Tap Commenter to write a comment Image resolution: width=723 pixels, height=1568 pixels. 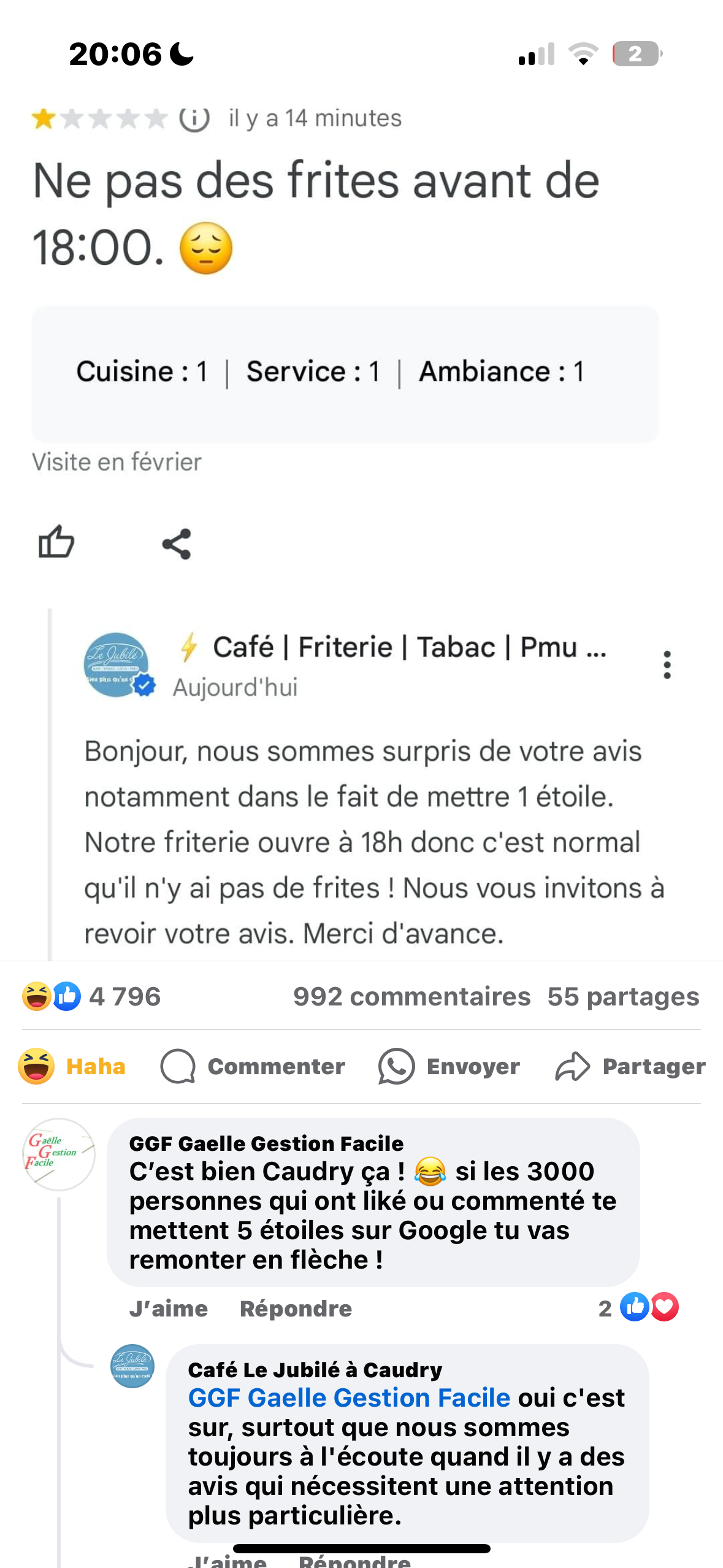(253, 1066)
